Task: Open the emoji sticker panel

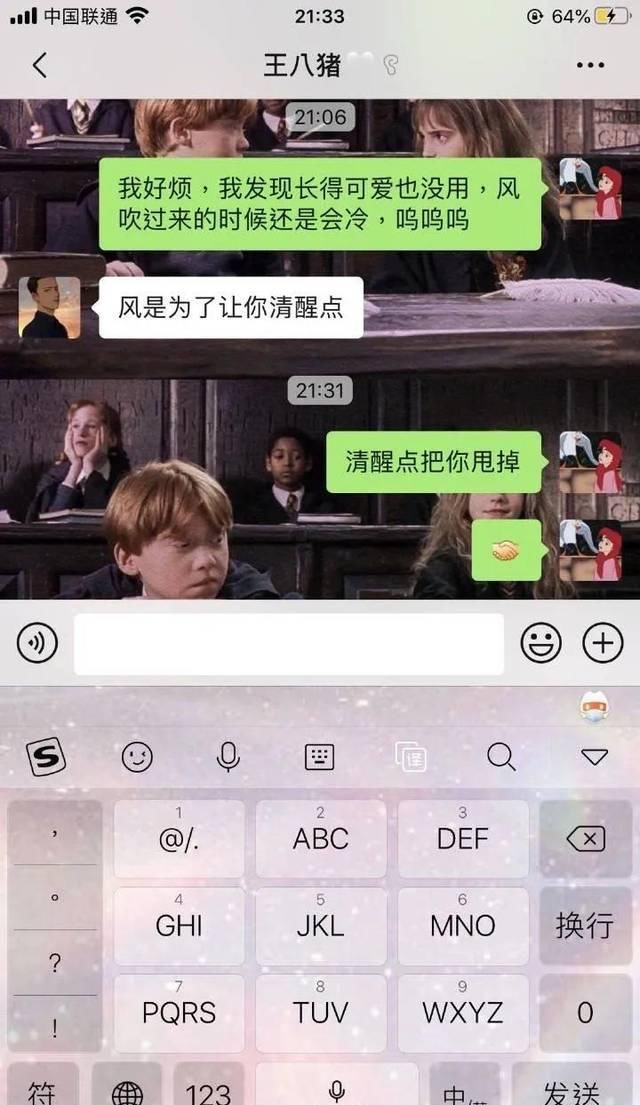Action: pyautogui.click(x=541, y=644)
